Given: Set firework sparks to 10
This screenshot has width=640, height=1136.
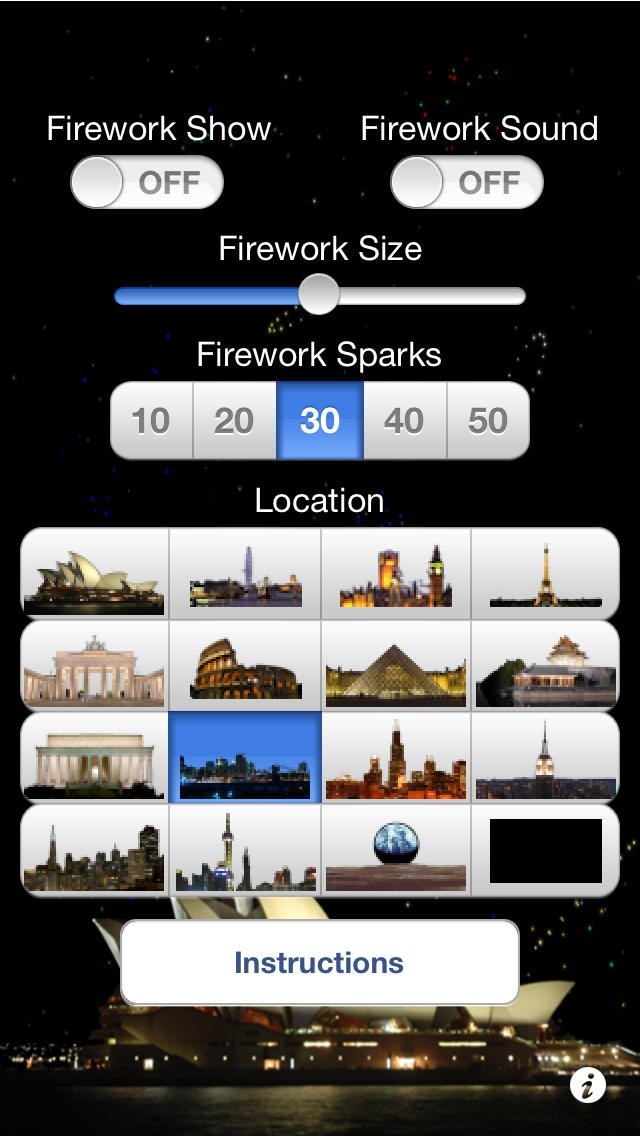Looking at the screenshot, I should [151, 421].
